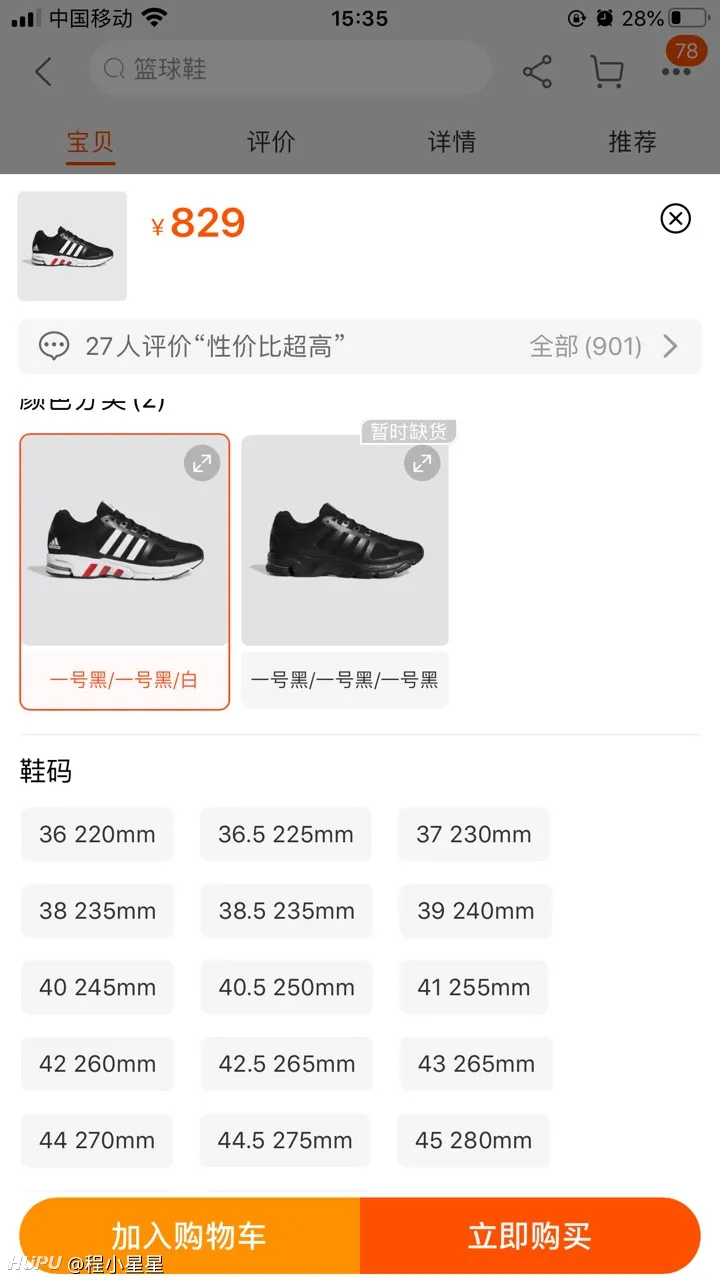Tap 加入购物车 to add to cart

tap(189, 1236)
